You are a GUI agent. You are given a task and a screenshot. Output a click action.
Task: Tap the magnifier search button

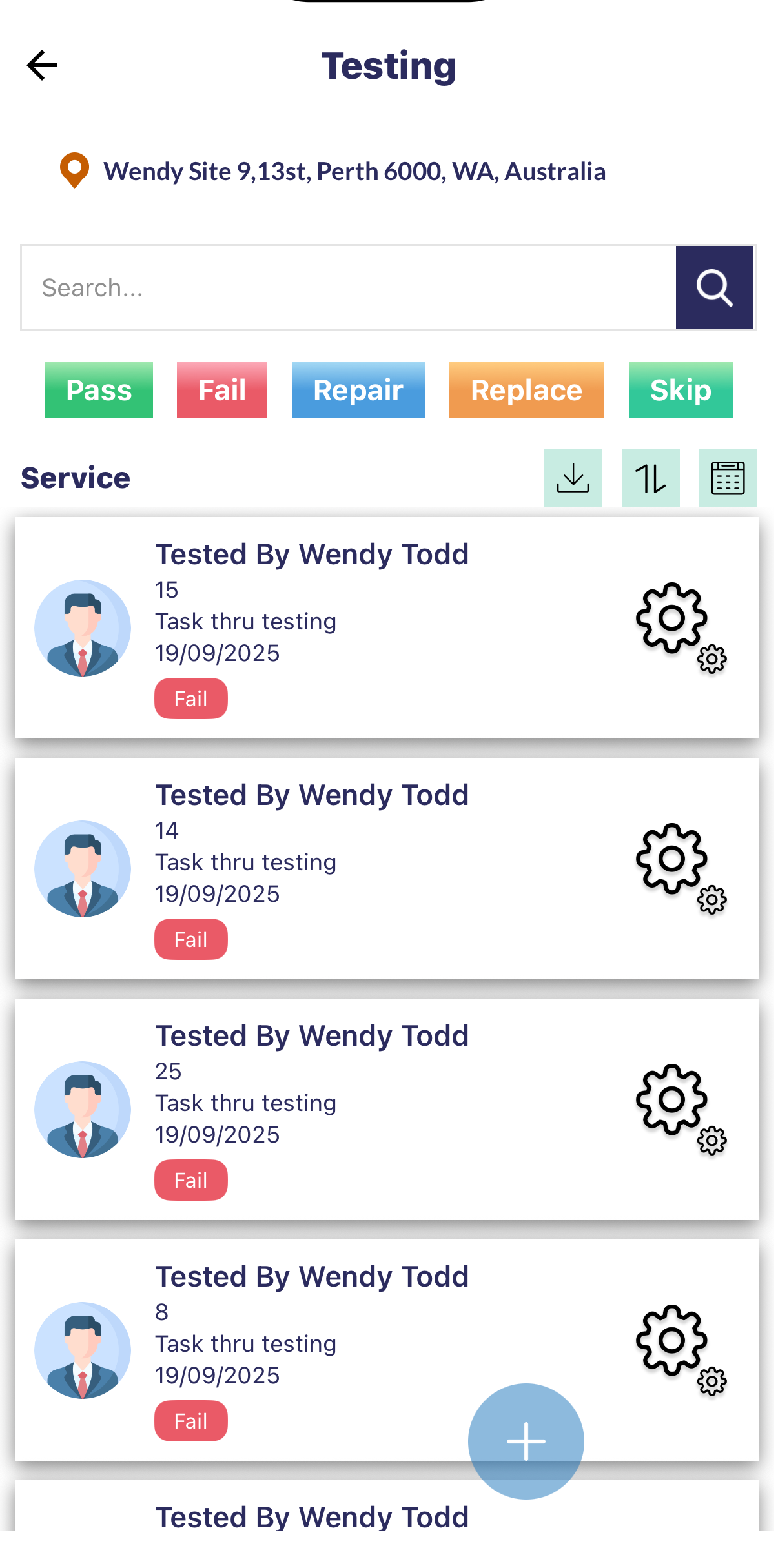pos(714,288)
